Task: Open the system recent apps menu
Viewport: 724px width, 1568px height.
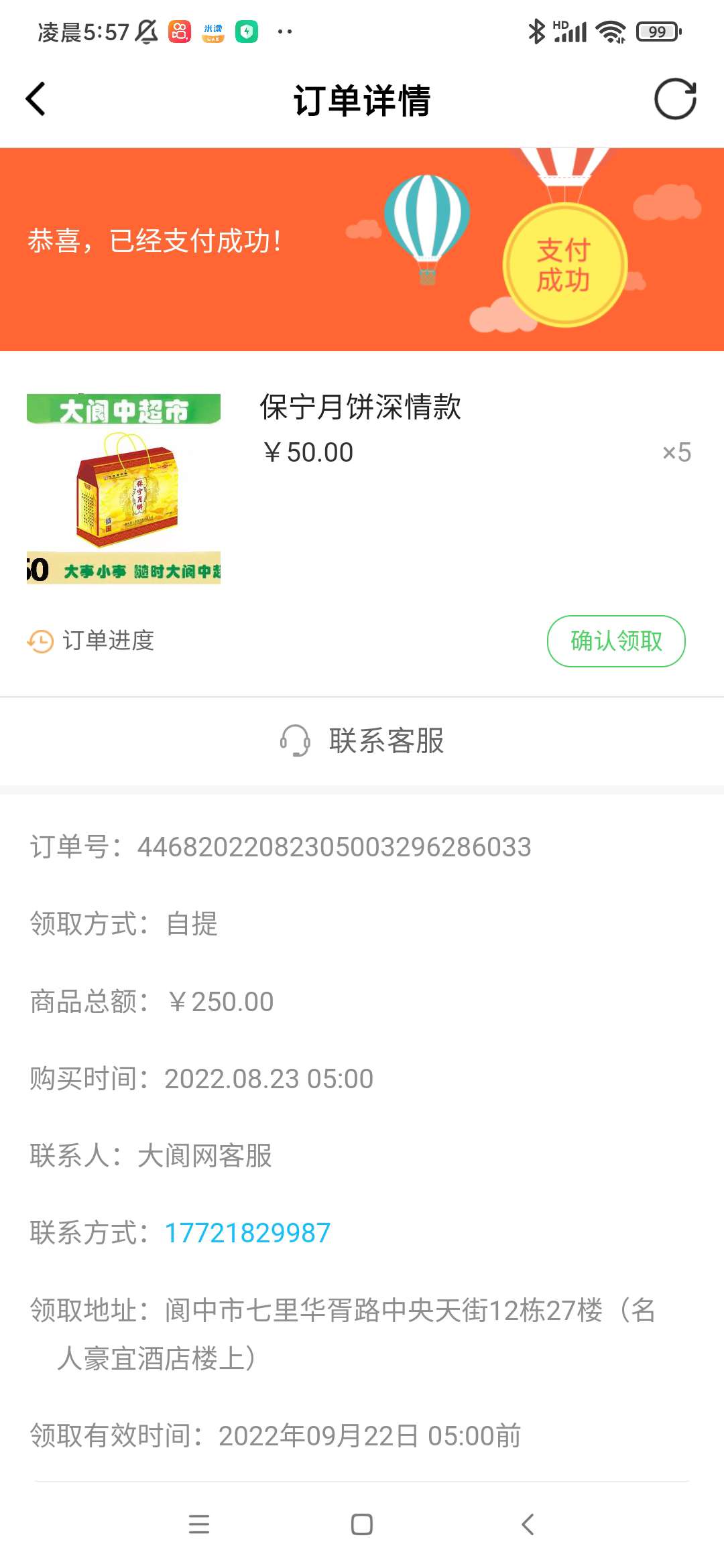Action: click(199, 1524)
